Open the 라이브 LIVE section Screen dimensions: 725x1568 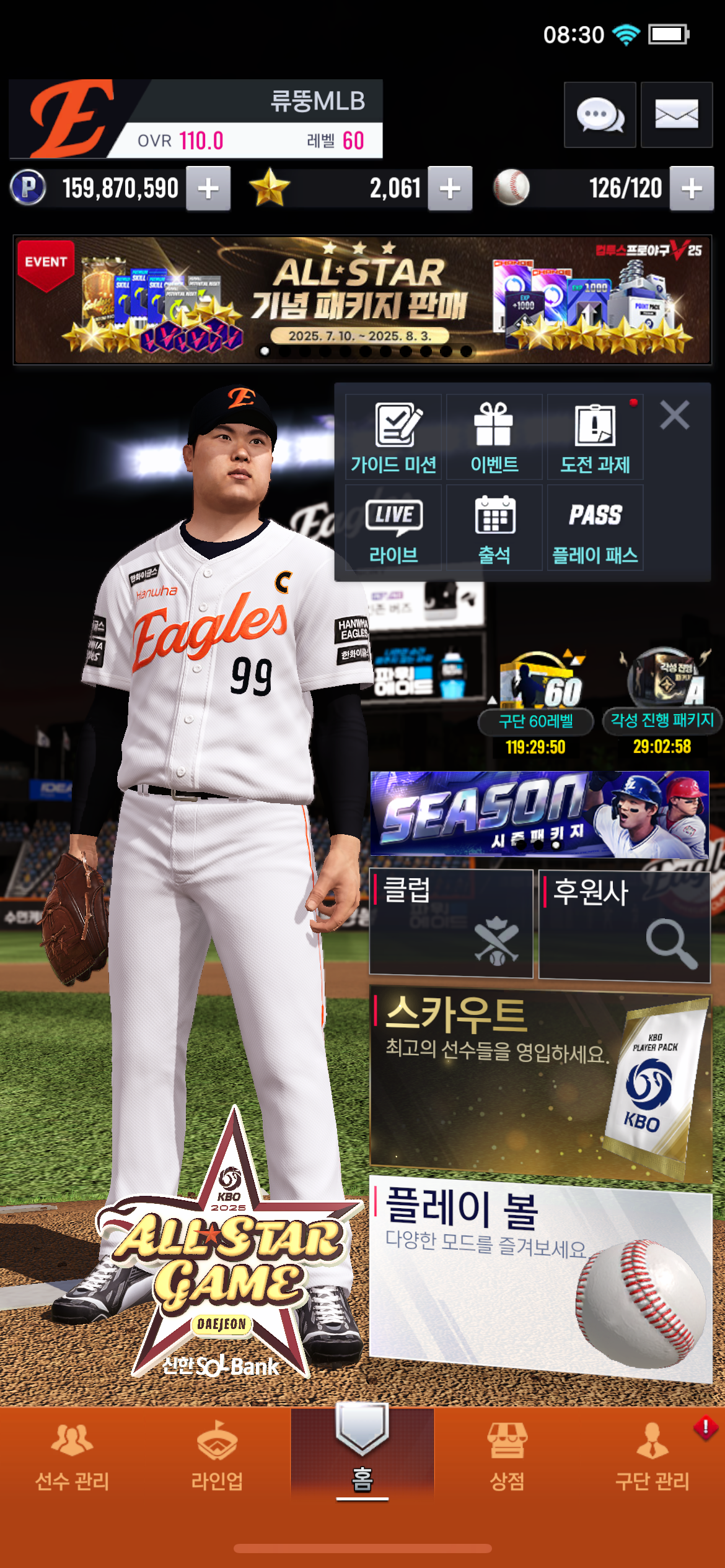[393, 528]
